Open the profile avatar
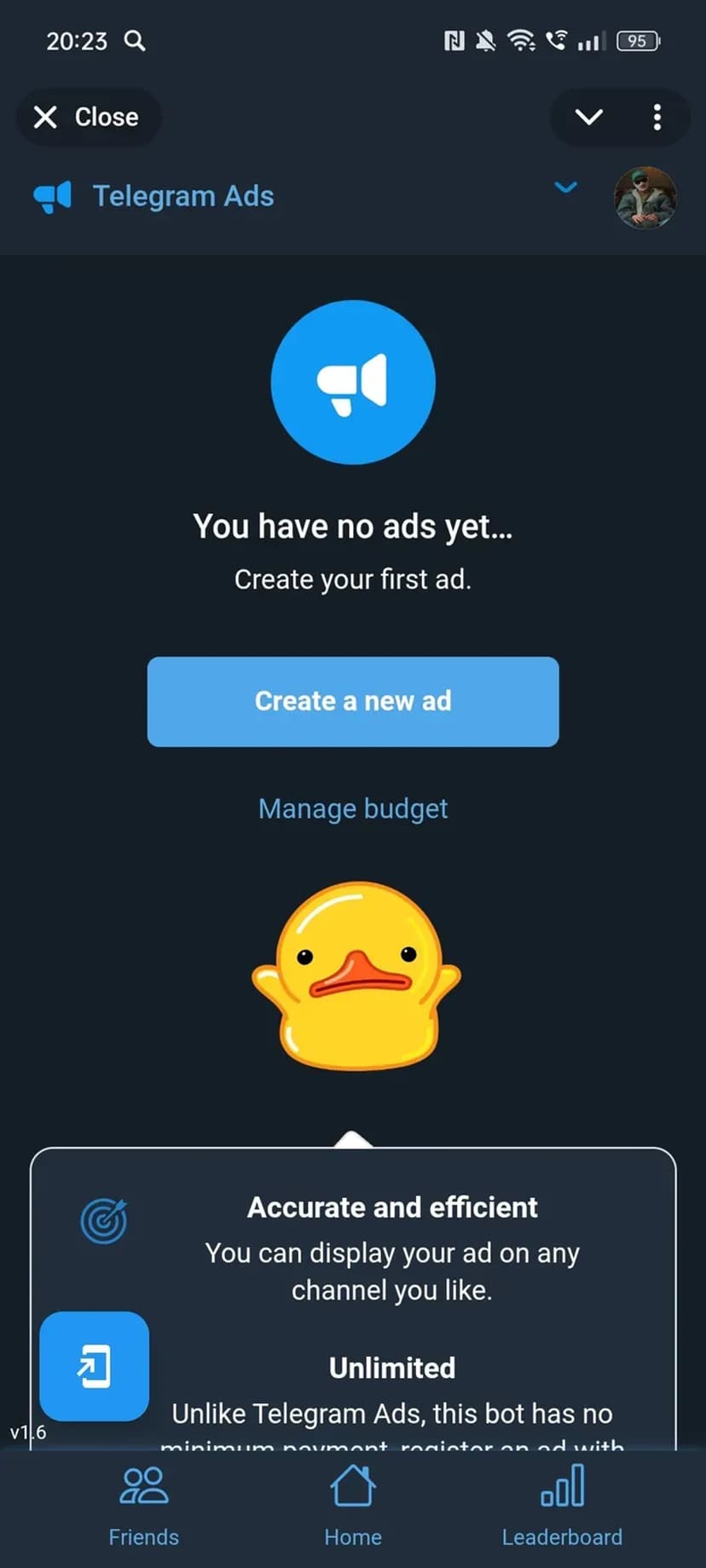Image resolution: width=706 pixels, height=1568 pixels. point(645,198)
